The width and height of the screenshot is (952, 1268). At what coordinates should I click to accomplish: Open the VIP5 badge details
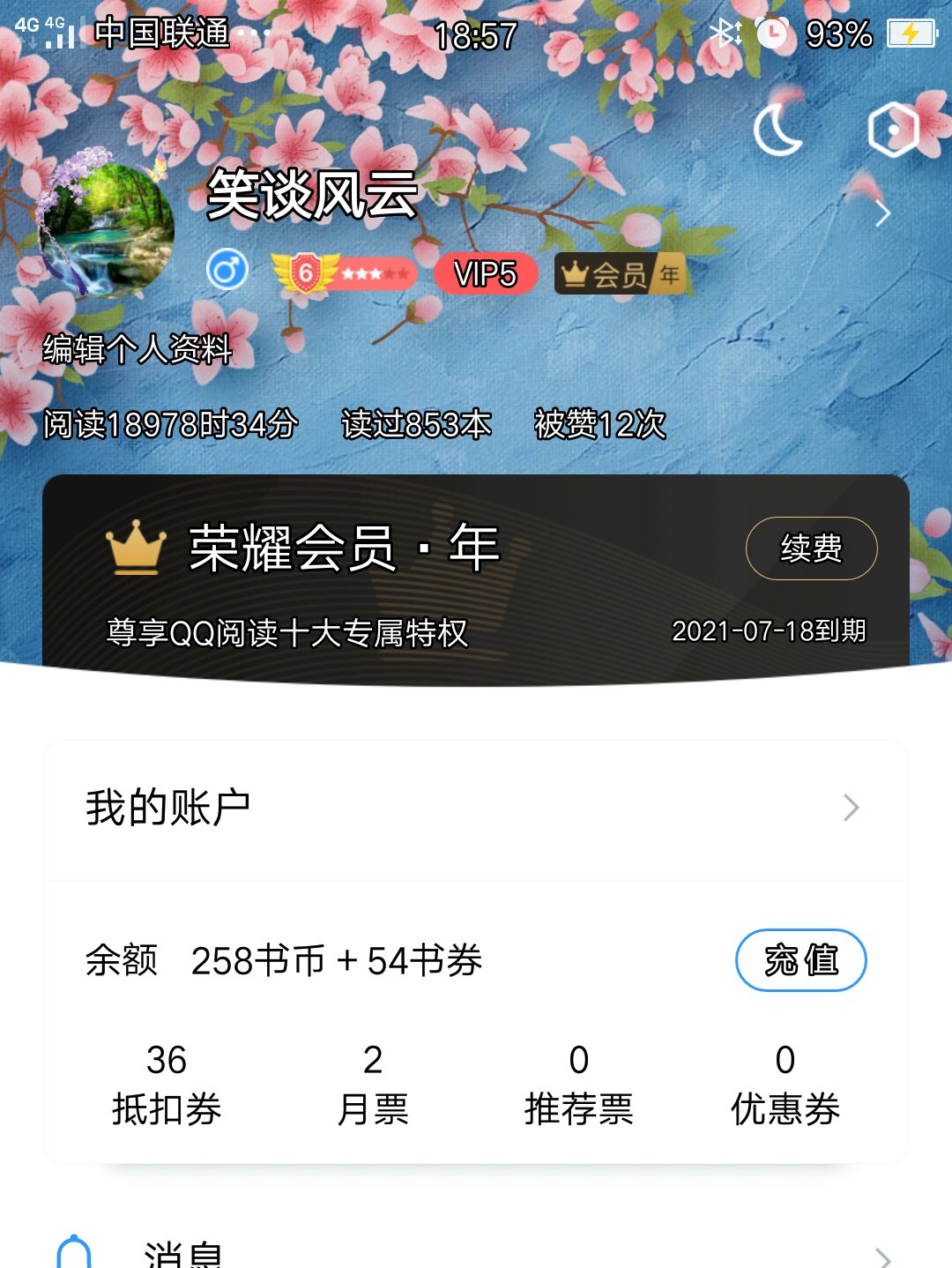[x=485, y=274]
